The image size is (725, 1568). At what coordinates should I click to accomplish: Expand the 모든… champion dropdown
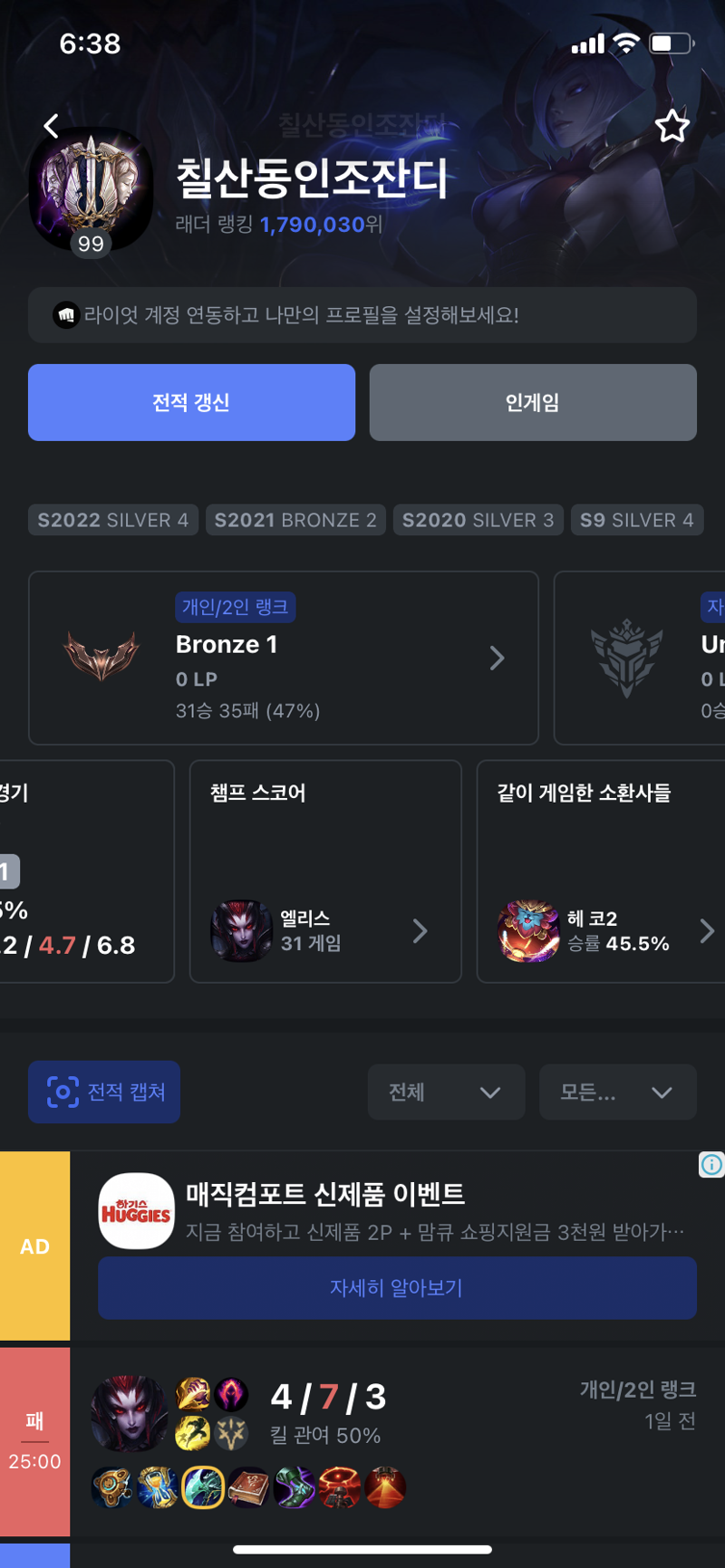[617, 1092]
